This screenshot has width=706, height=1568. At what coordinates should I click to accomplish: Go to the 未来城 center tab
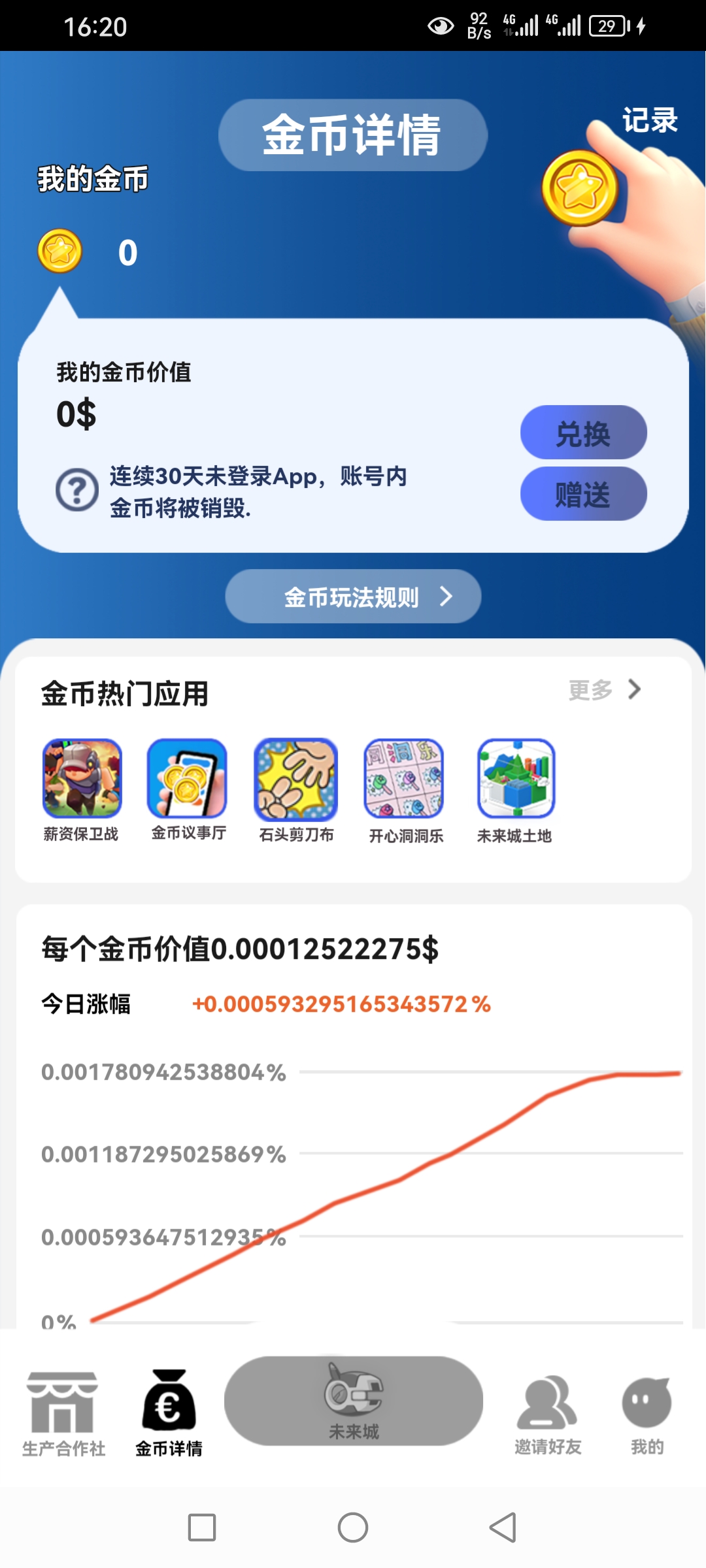point(354,1401)
